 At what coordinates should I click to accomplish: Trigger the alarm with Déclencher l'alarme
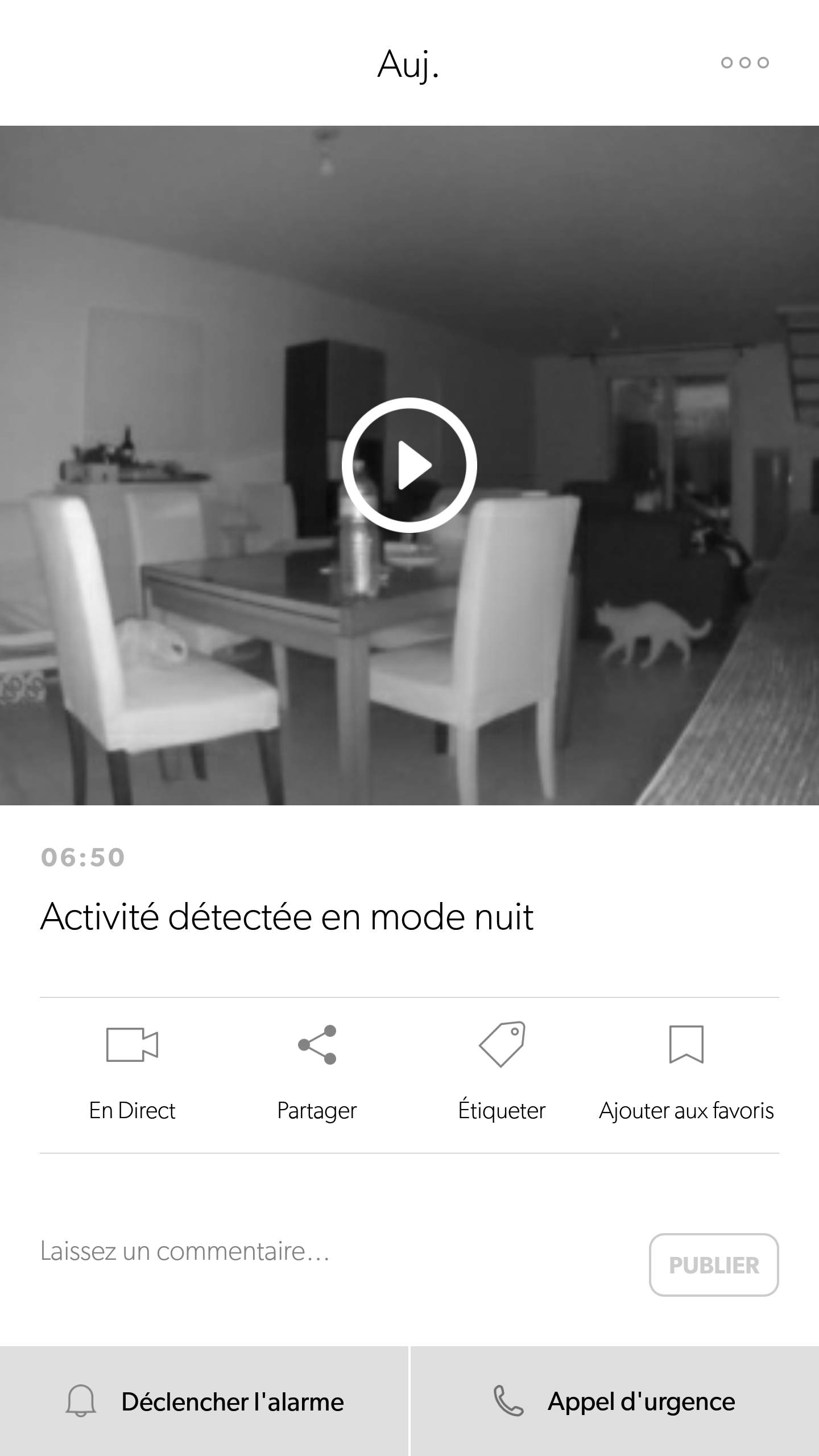pyautogui.click(x=205, y=1401)
